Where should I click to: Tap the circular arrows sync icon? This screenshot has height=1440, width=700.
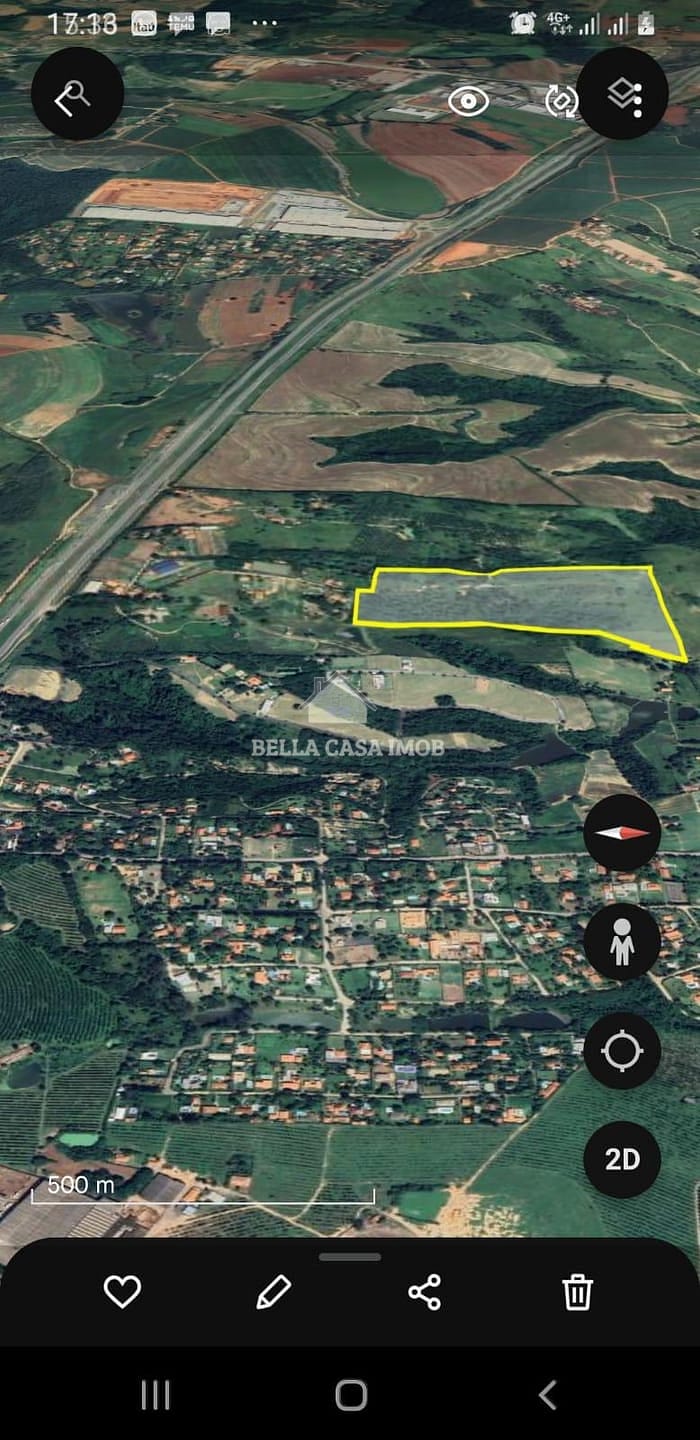(561, 101)
